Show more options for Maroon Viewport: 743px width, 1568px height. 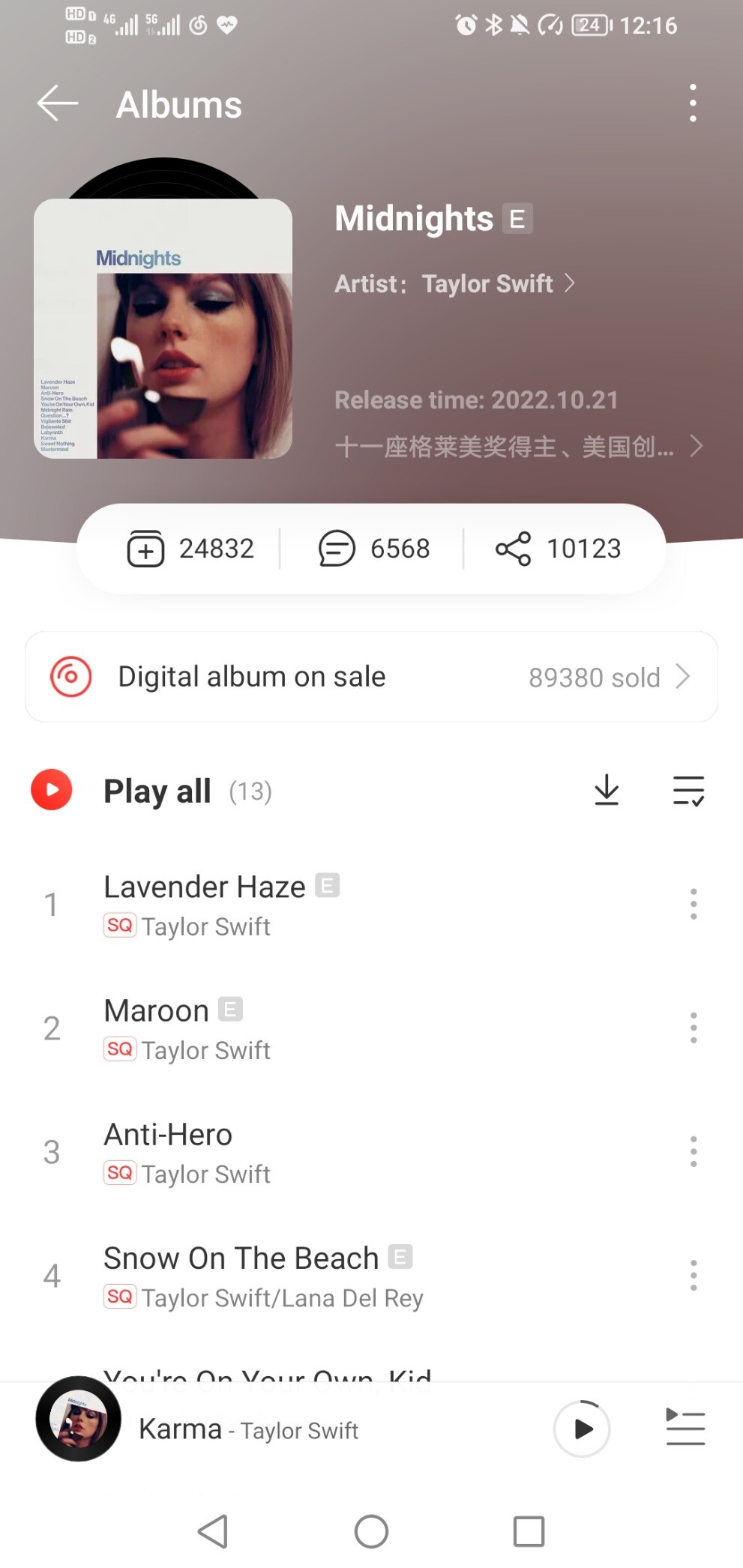[694, 1028]
